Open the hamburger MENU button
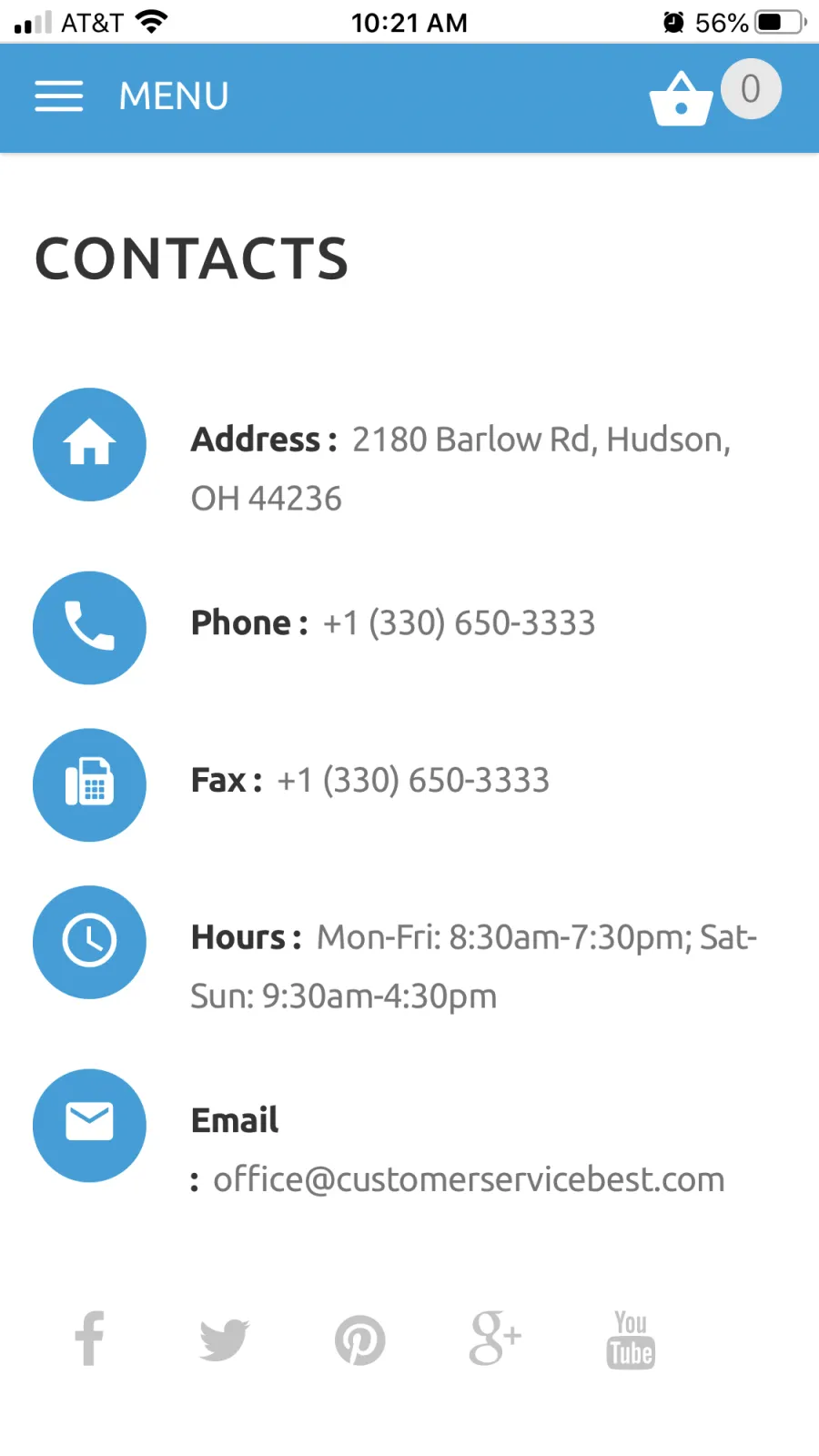 click(132, 96)
